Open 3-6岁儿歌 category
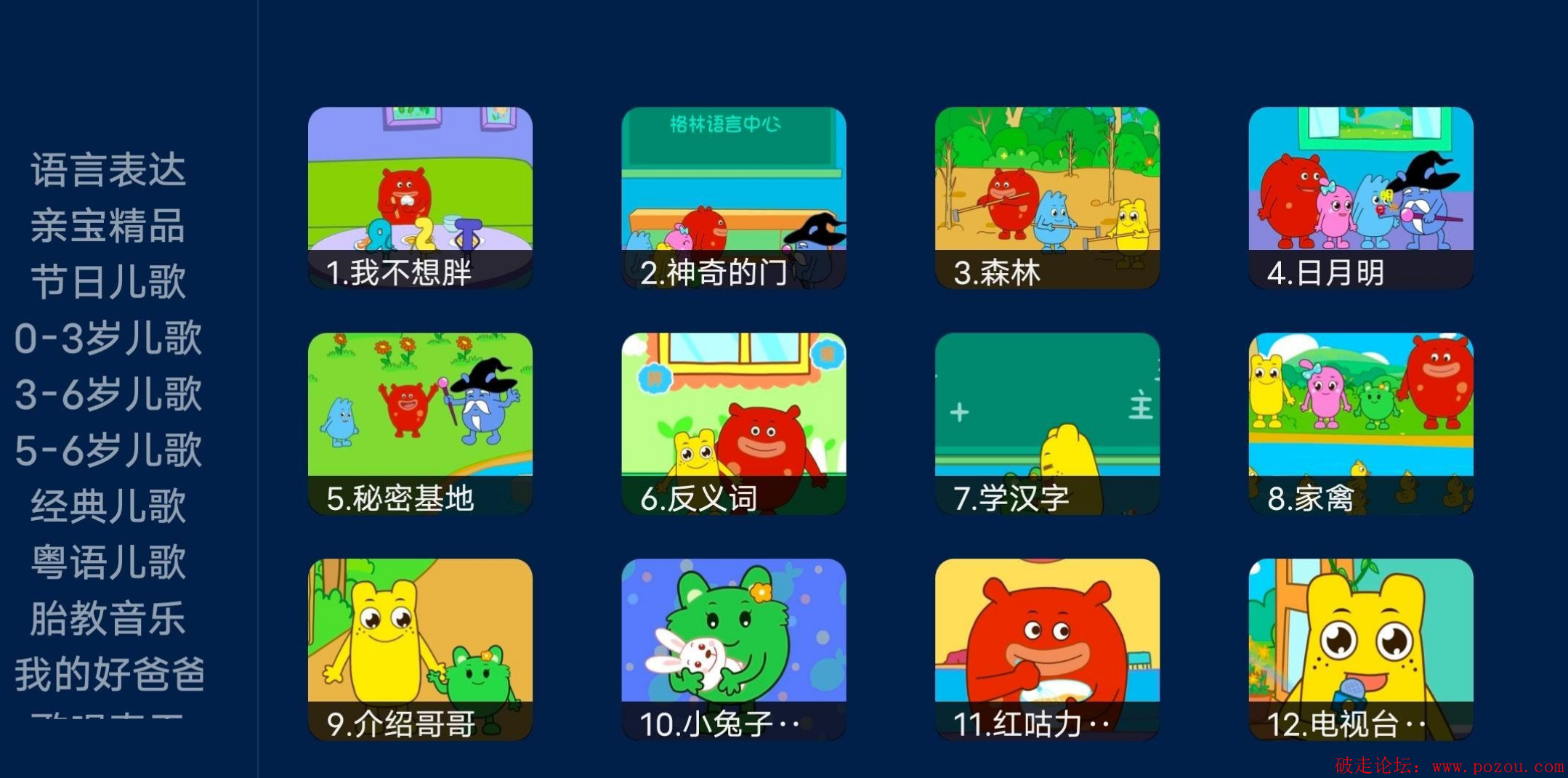The image size is (1568, 778). point(108,394)
